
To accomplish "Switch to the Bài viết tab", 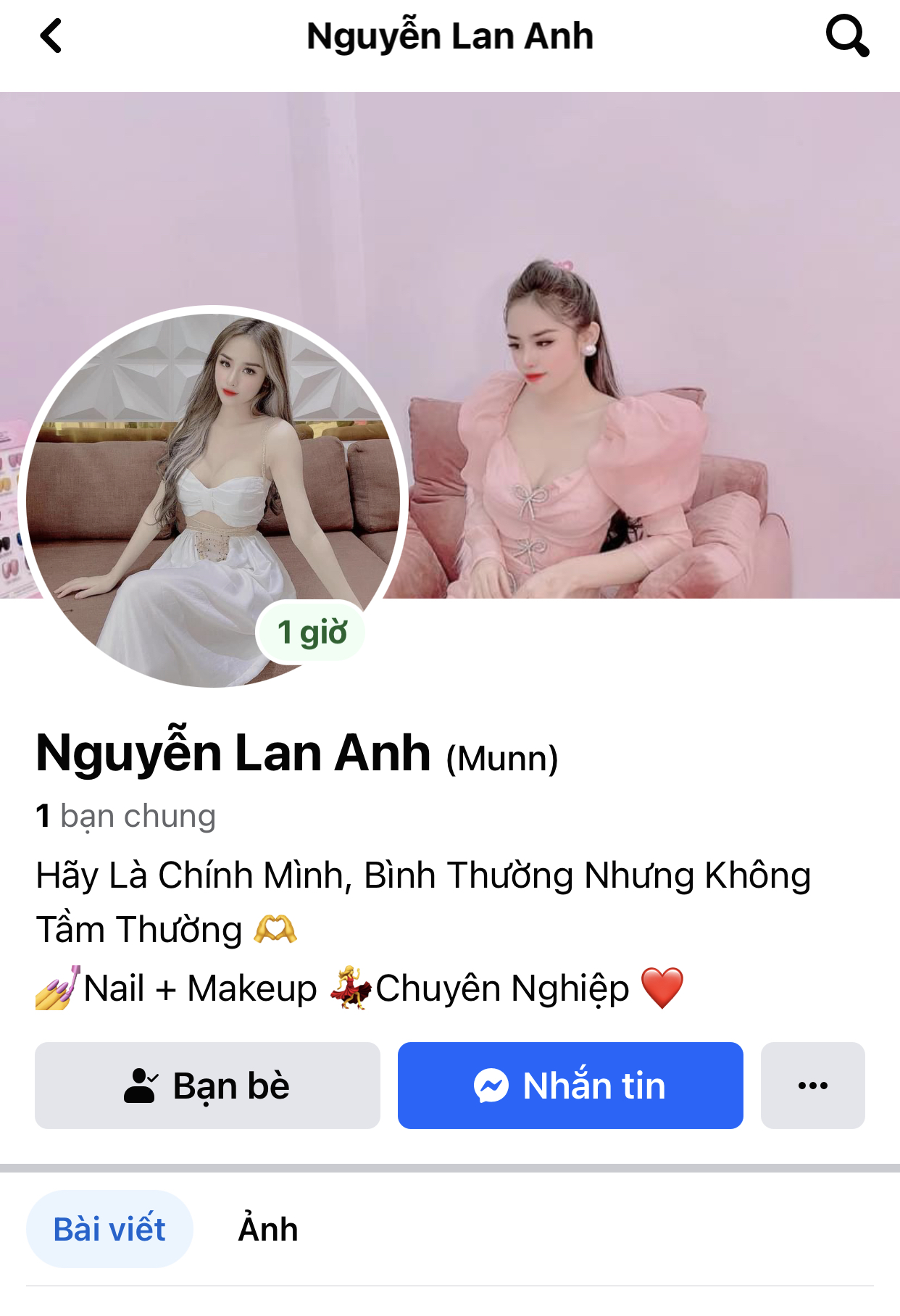I will coord(109,1229).
